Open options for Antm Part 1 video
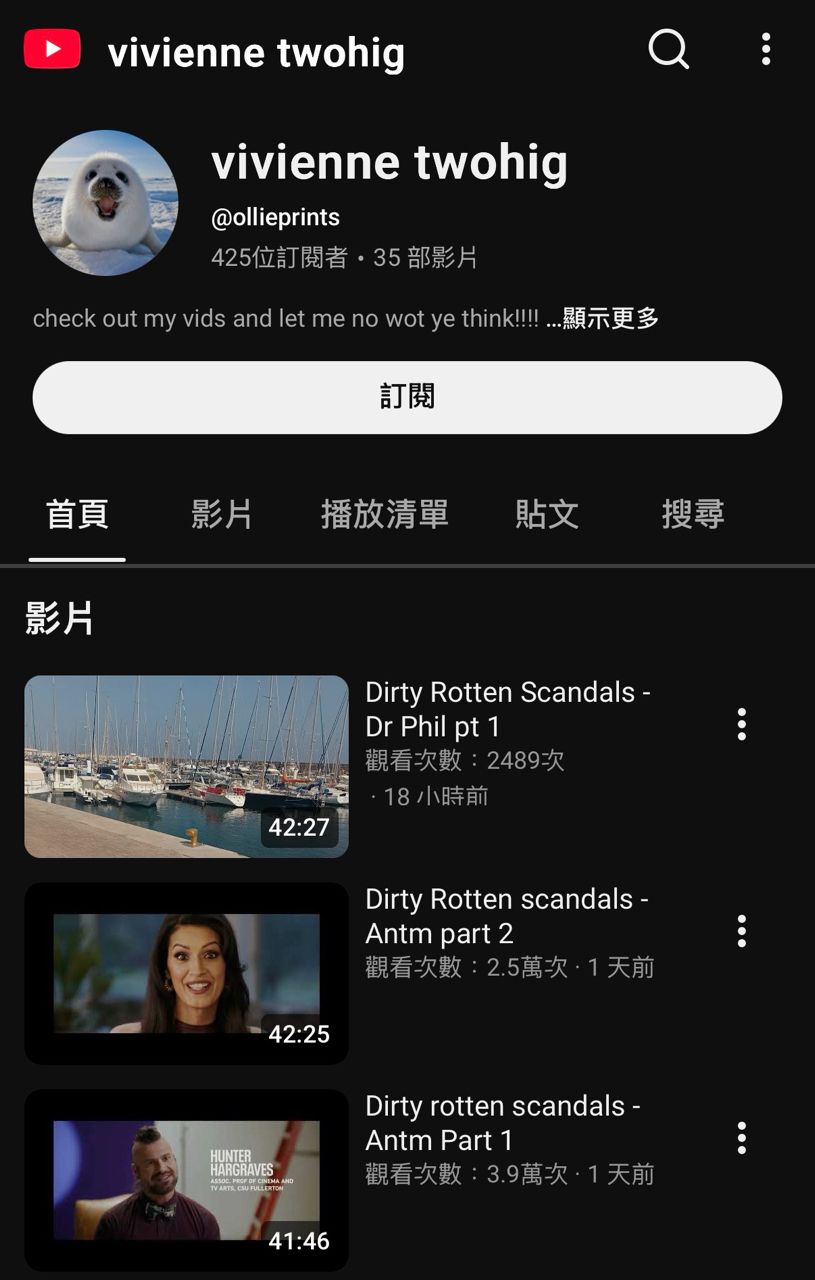815x1280 pixels. pyautogui.click(x=741, y=1138)
